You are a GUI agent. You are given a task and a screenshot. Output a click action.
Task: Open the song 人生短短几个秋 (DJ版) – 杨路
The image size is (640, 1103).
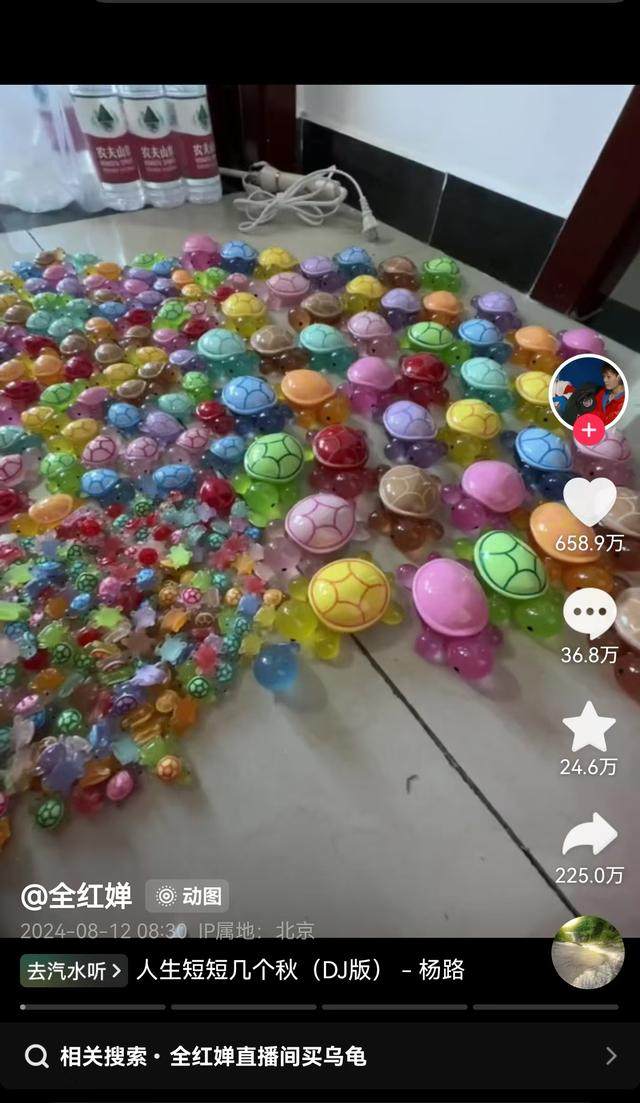(300, 969)
